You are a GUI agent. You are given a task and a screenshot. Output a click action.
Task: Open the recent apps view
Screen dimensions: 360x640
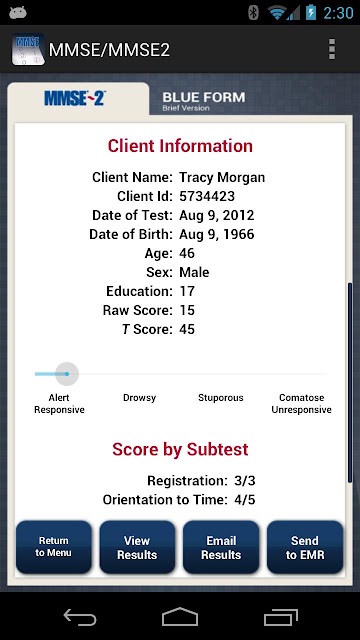point(280,617)
